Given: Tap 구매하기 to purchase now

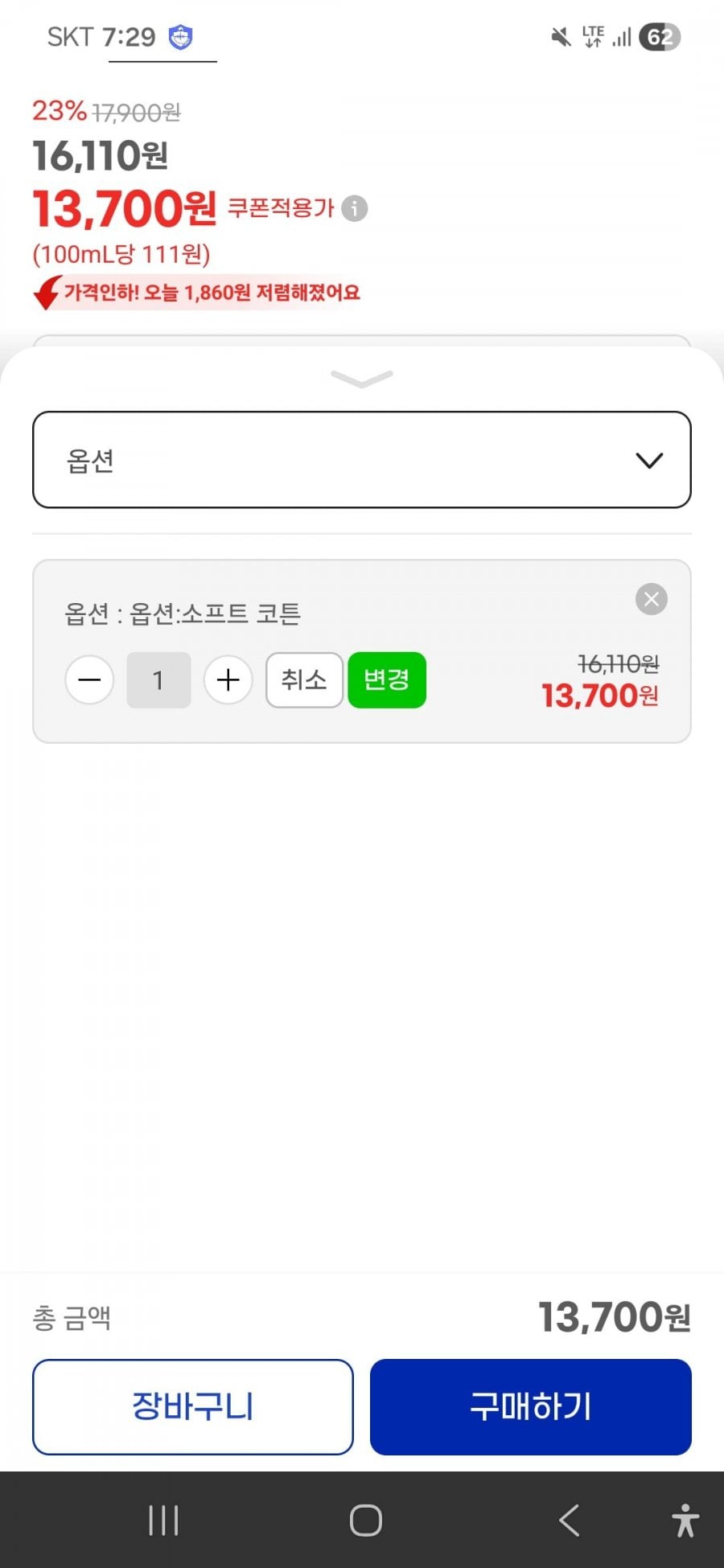Looking at the screenshot, I should [530, 1406].
